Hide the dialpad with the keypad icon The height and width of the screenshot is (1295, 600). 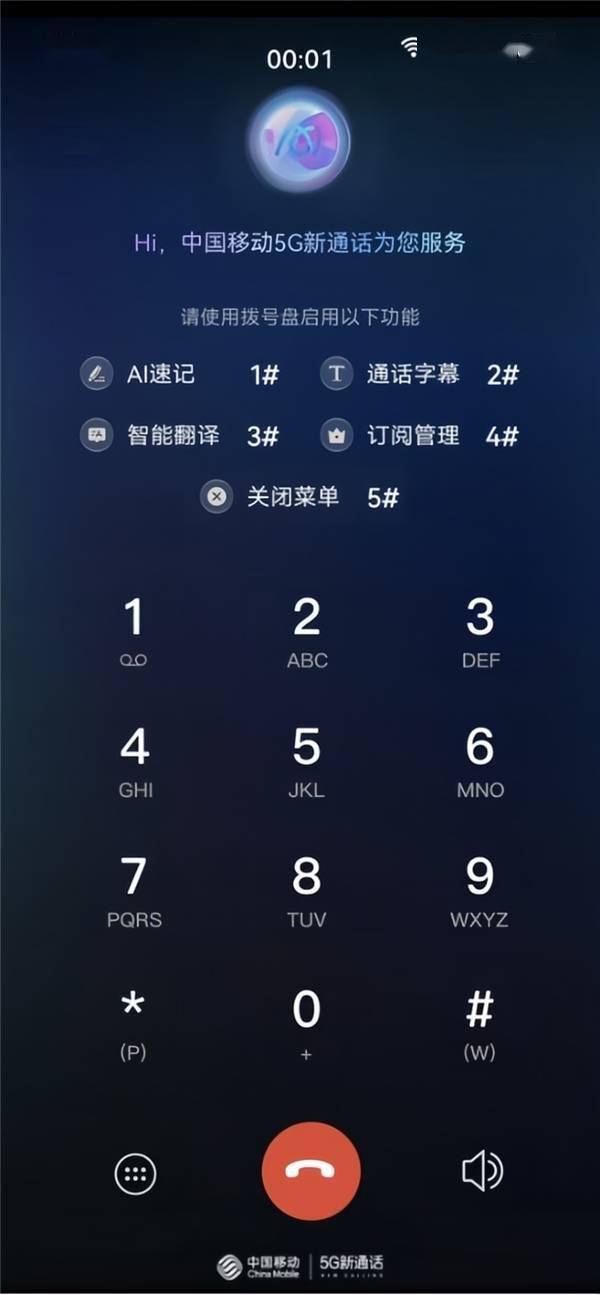136,1173
